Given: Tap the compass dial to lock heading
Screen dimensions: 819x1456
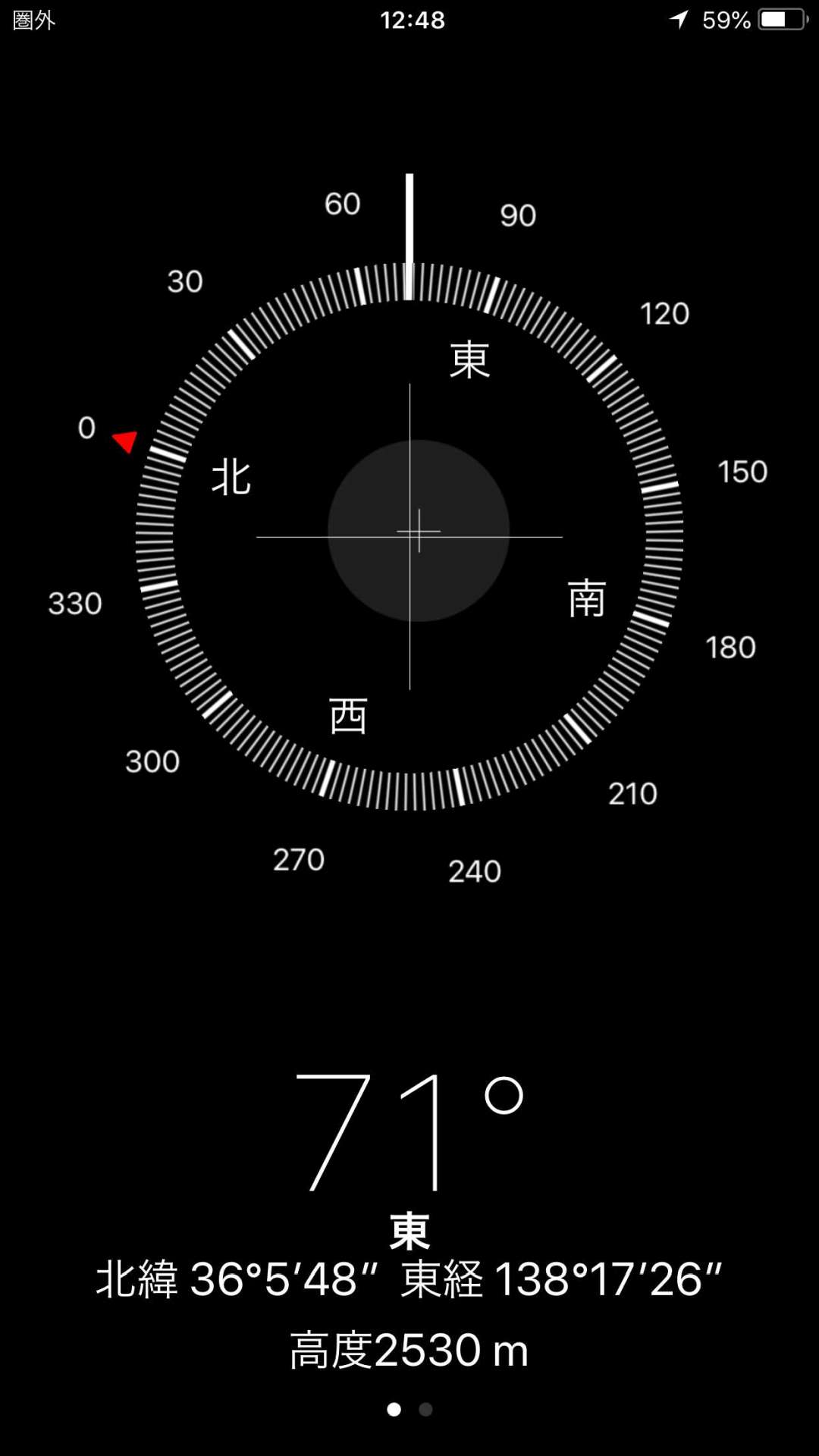Looking at the screenshot, I should (409, 537).
